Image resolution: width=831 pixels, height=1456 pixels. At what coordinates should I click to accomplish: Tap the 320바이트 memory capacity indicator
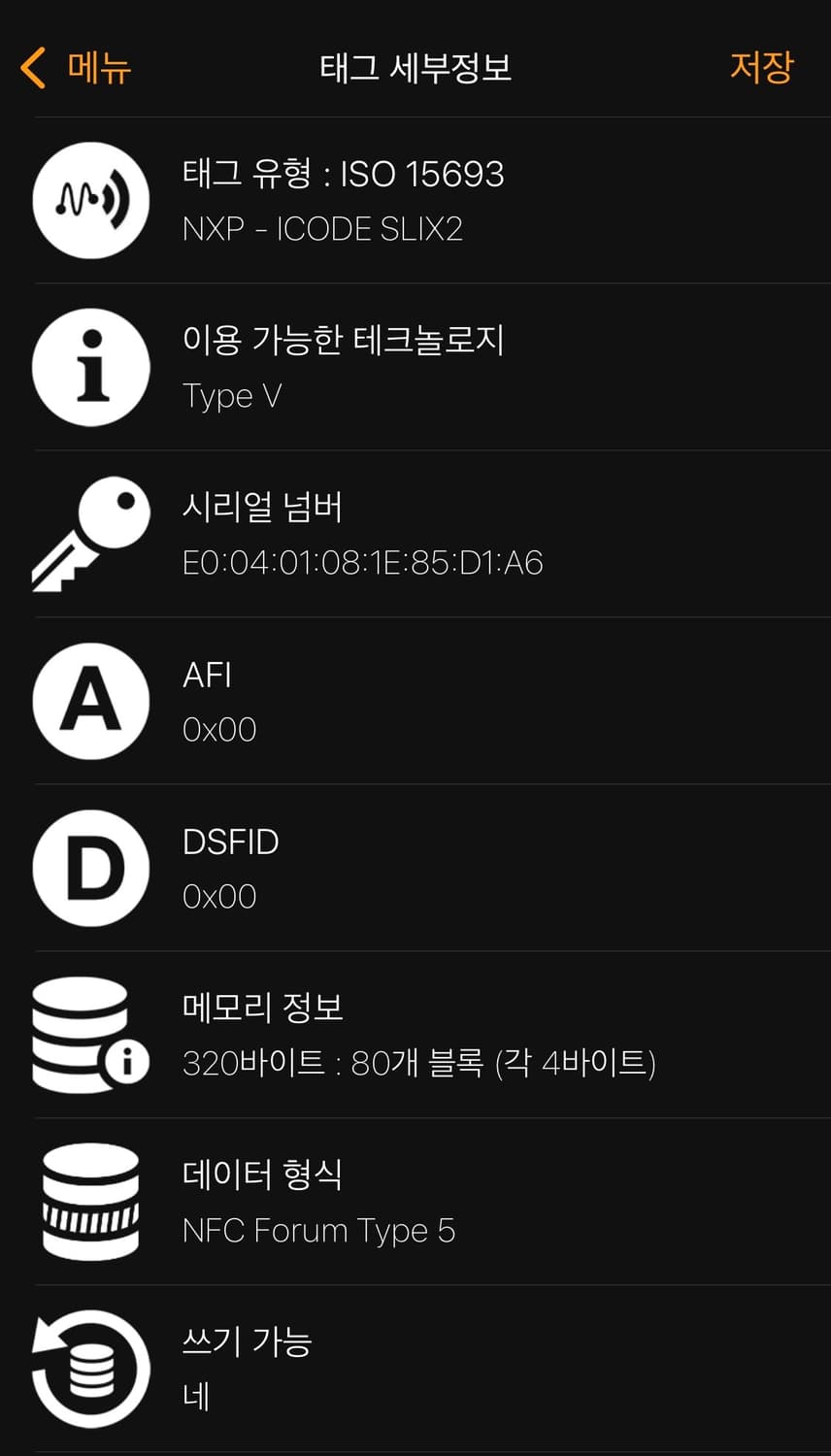419,1063
